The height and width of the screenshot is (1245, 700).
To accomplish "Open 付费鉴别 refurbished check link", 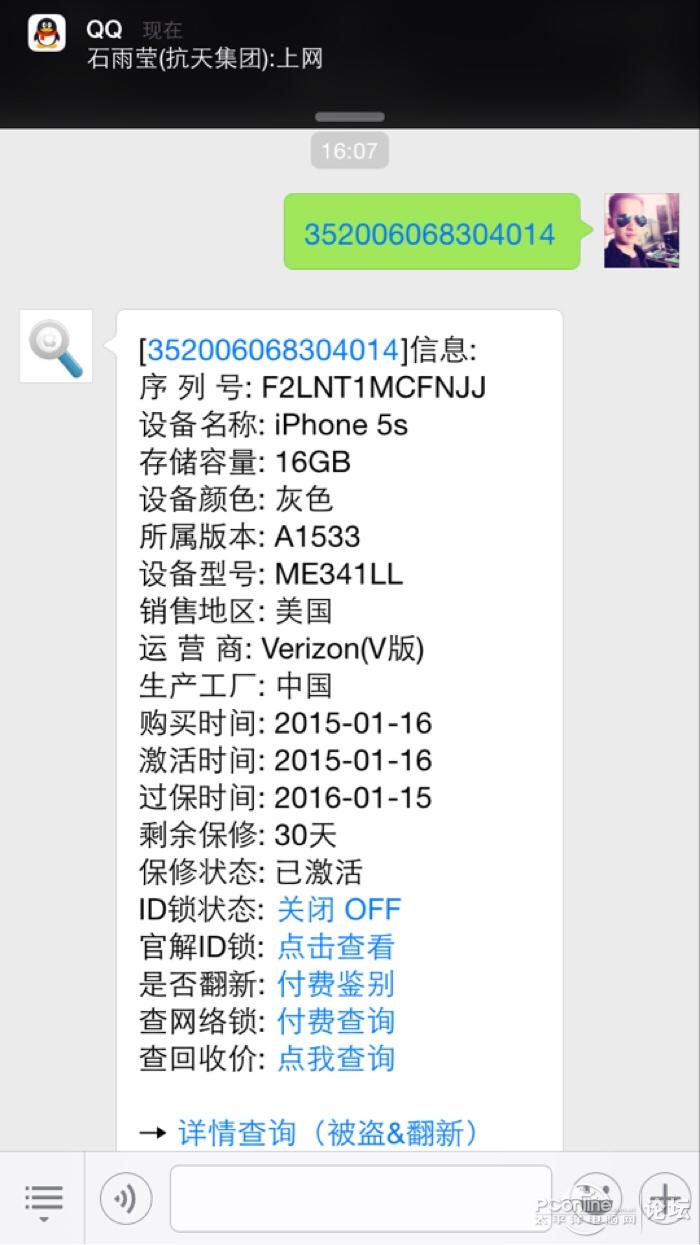I will [336, 983].
